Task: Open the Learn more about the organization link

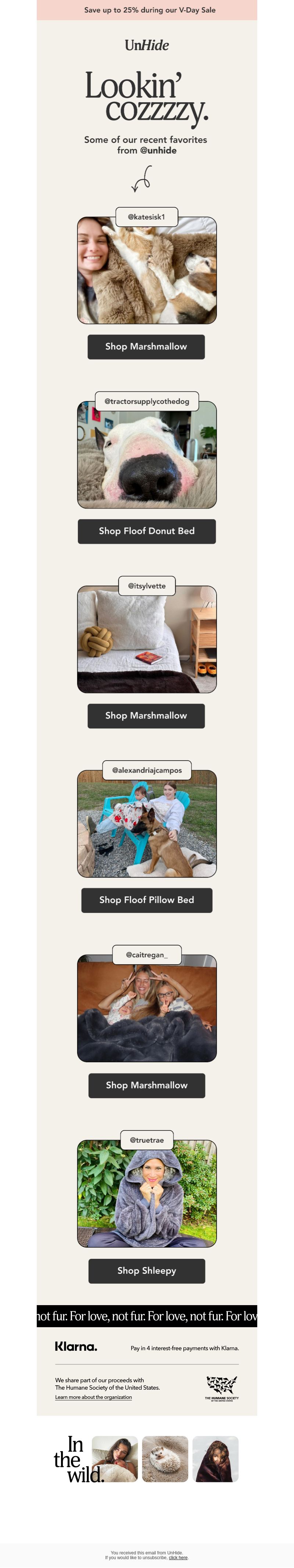Action: [93, 1397]
